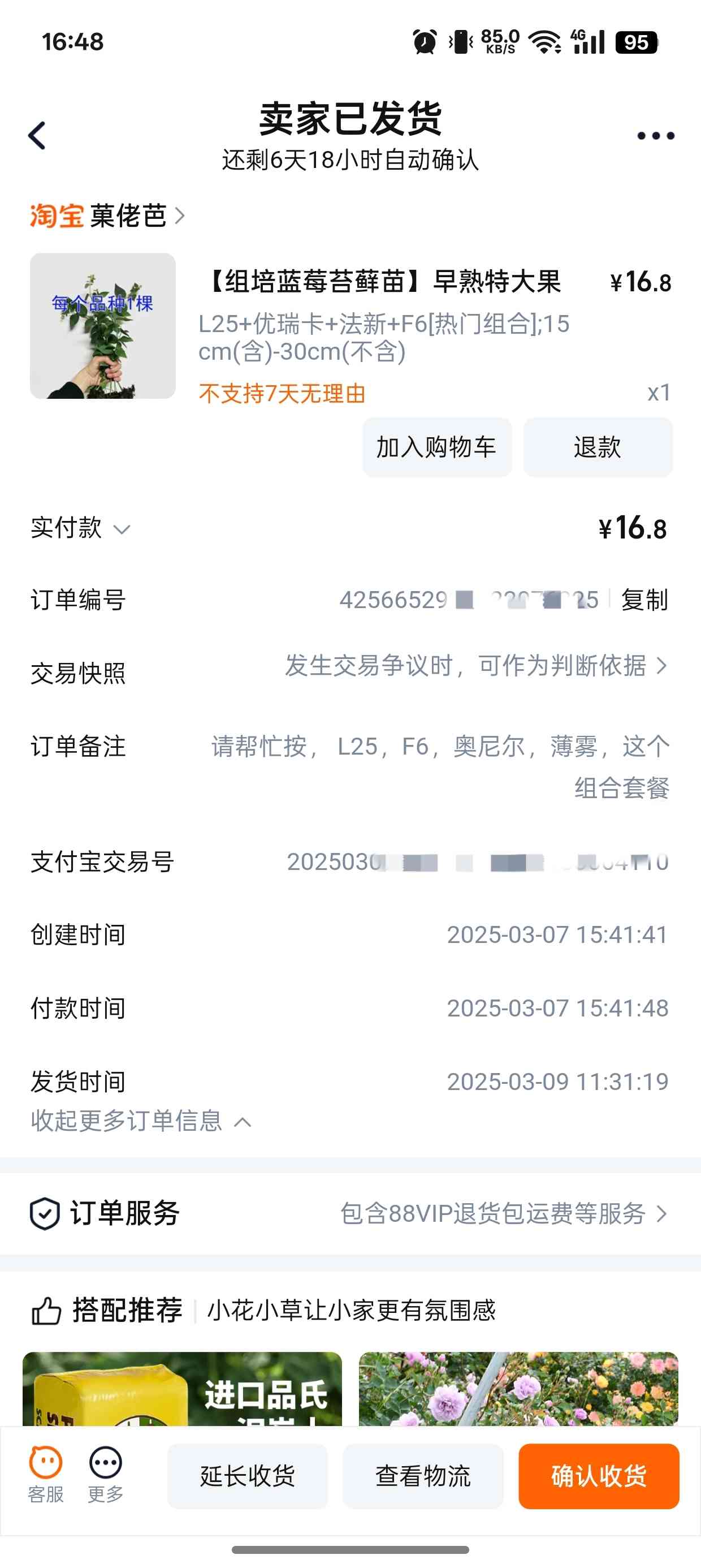Confirm receipt with 确认收货
Image resolution: width=701 pixels, height=1568 pixels.
tap(599, 1476)
